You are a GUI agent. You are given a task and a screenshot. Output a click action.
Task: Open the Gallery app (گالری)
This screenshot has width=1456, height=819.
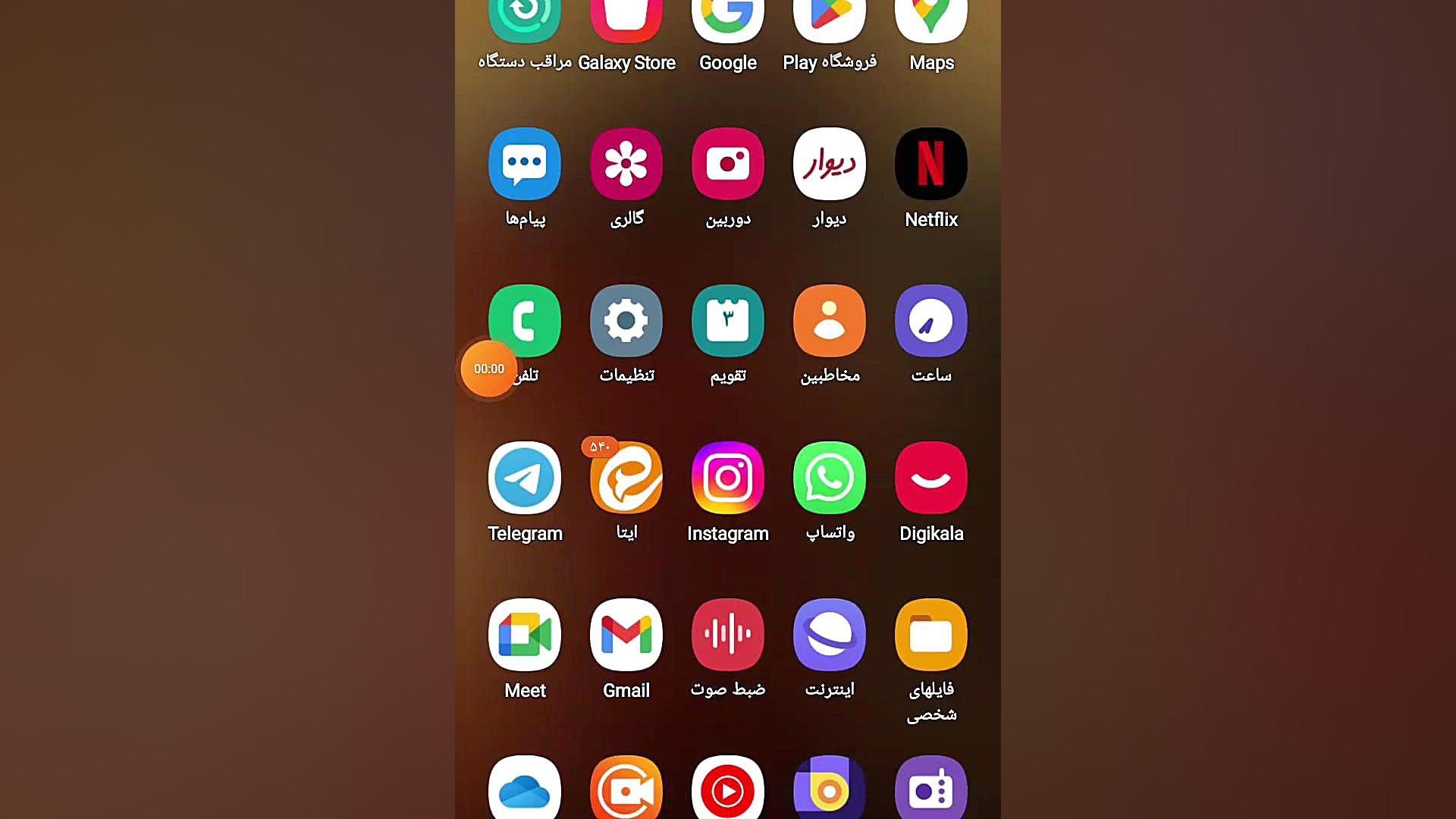(x=626, y=164)
